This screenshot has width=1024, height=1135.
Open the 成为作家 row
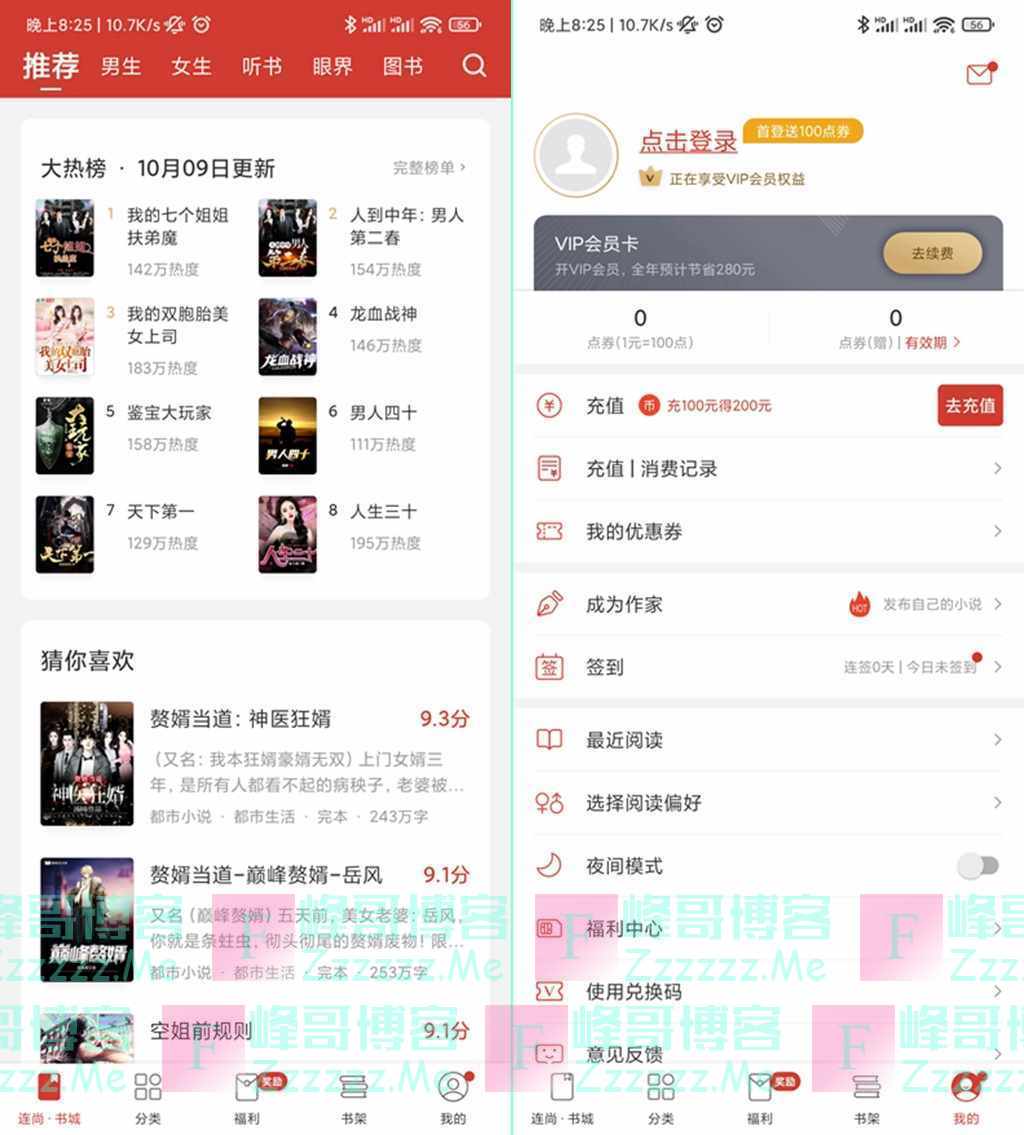click(x=765, y=604)
